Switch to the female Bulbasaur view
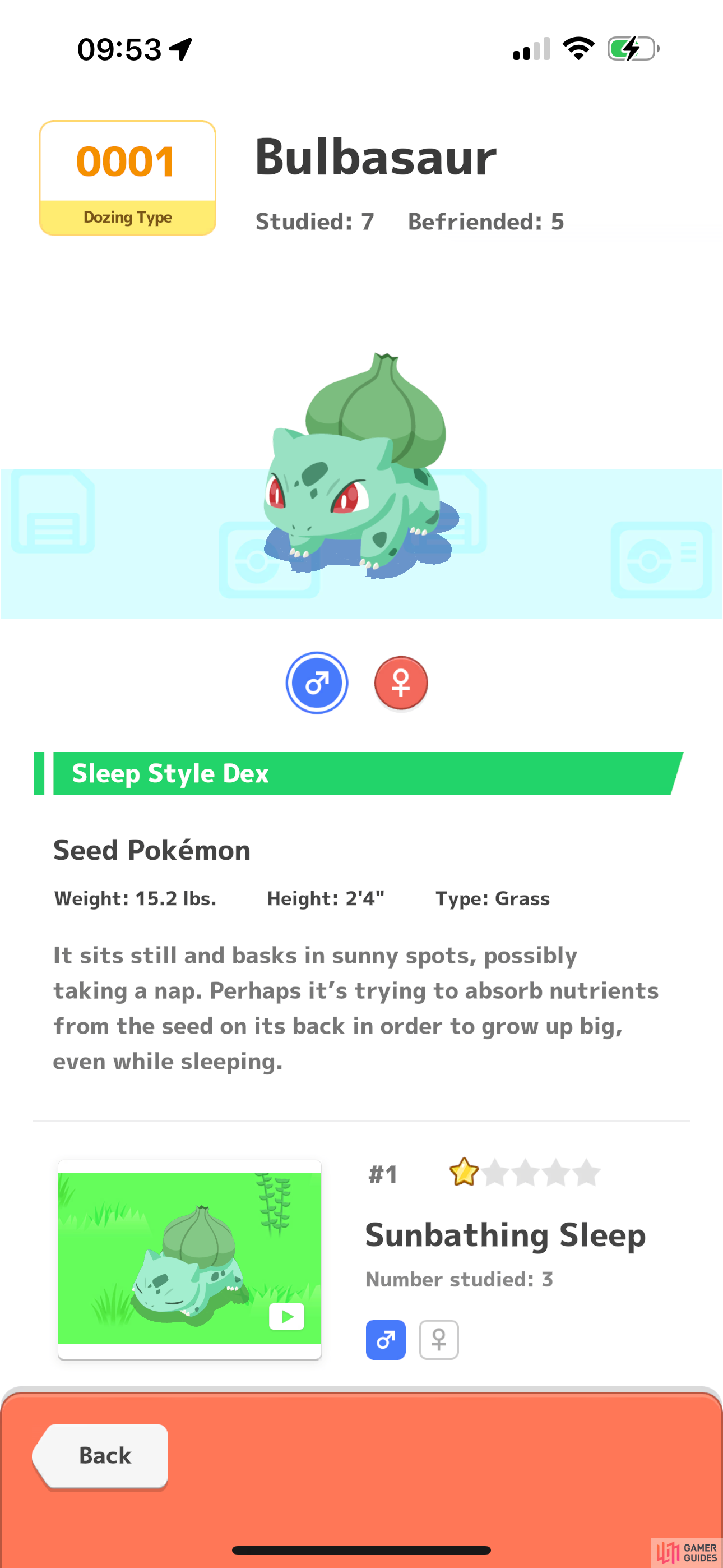Screen dimensions: 723x1568 pyautogui.click(x=400, y=683)
